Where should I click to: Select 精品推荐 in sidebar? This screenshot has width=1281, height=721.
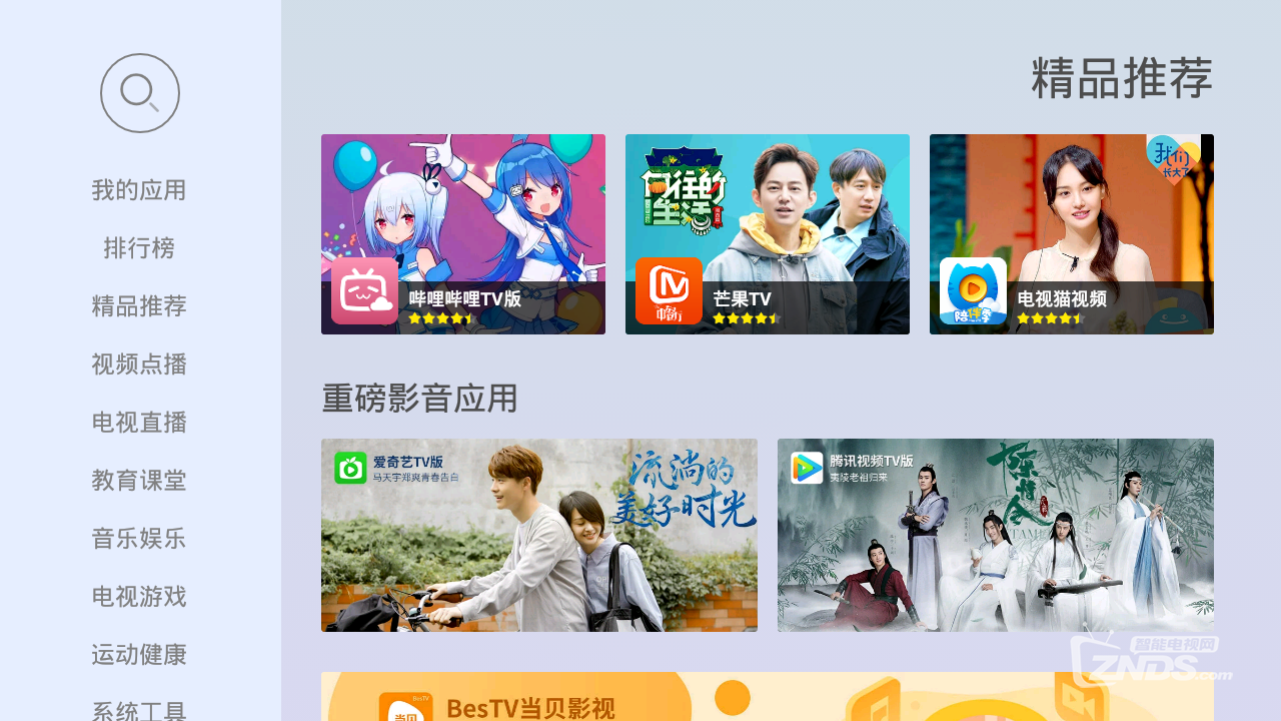pyautogui.click(x=139, y=306)
